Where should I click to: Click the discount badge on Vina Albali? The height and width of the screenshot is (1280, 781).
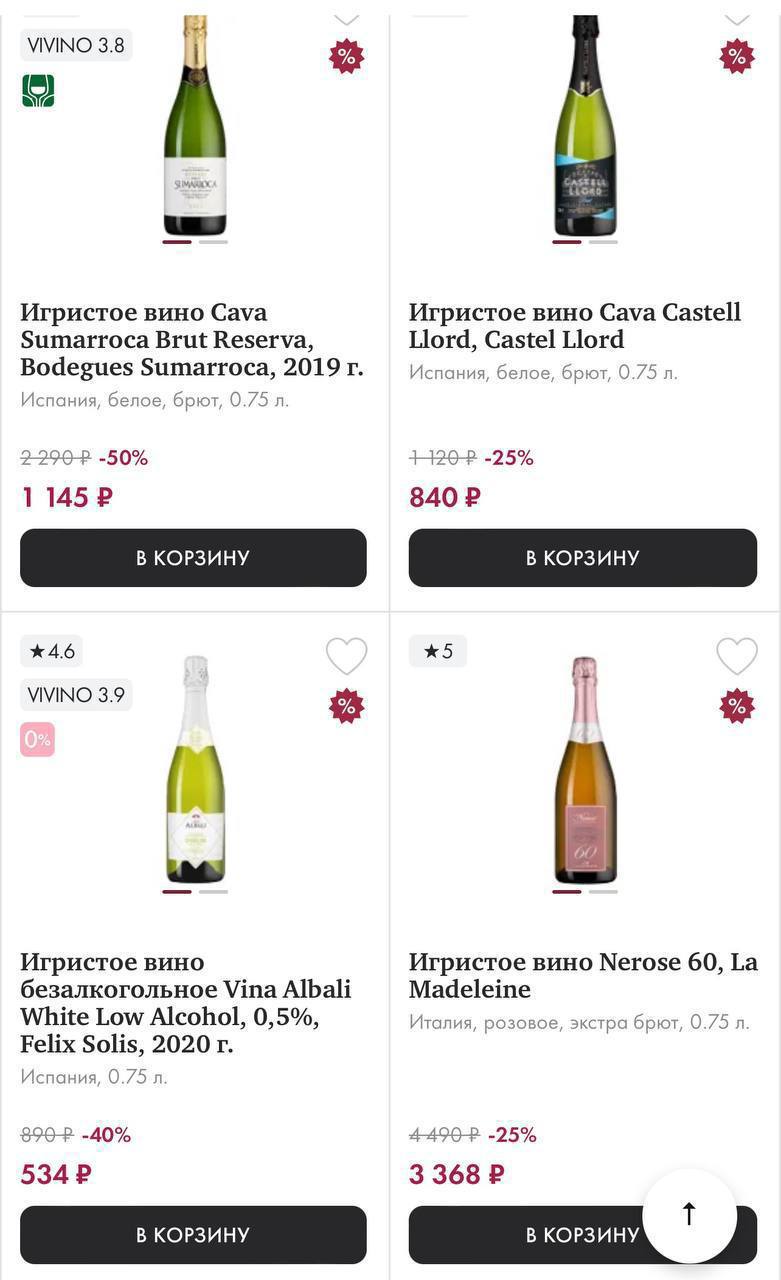[x=345, y=705]
